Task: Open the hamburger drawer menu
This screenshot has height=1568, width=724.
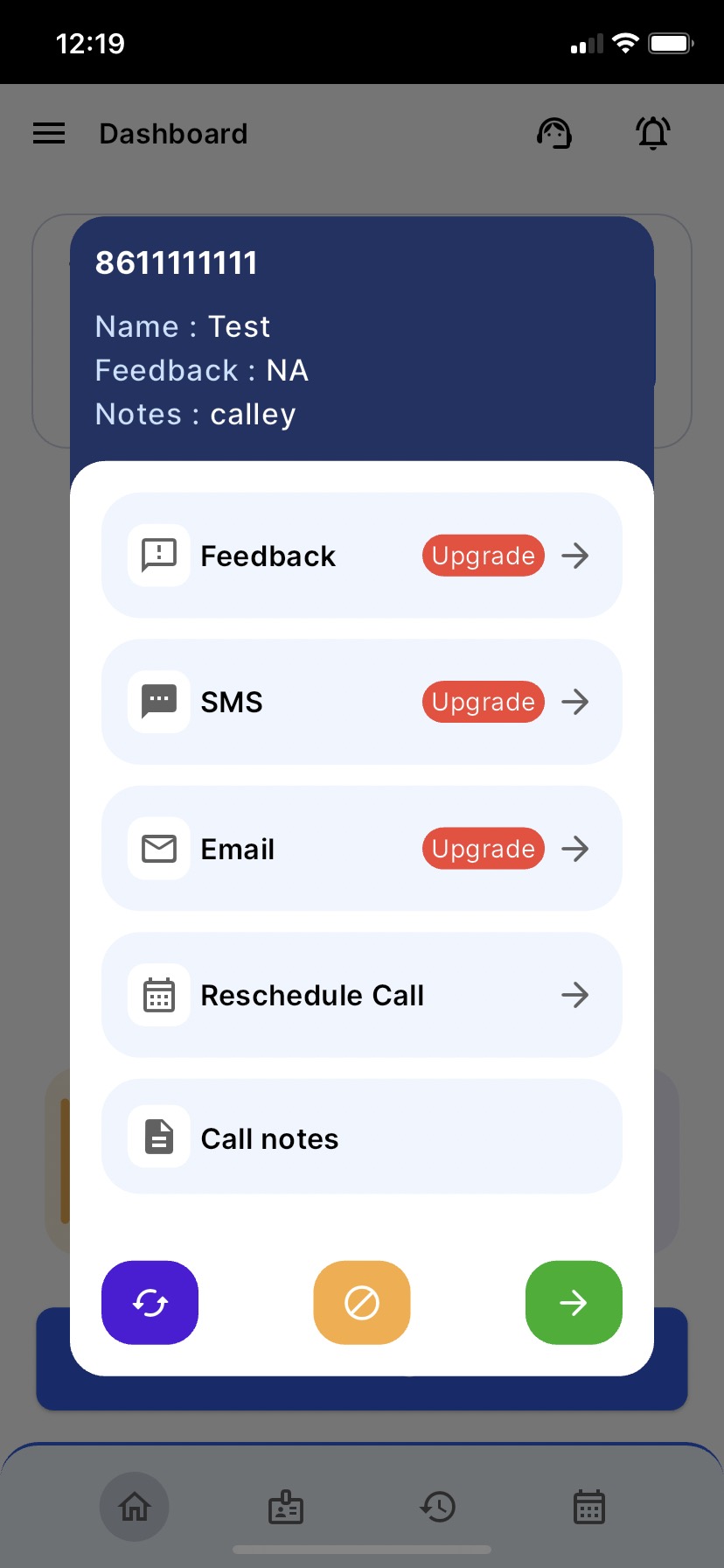Action: click(x=49, y=133)
